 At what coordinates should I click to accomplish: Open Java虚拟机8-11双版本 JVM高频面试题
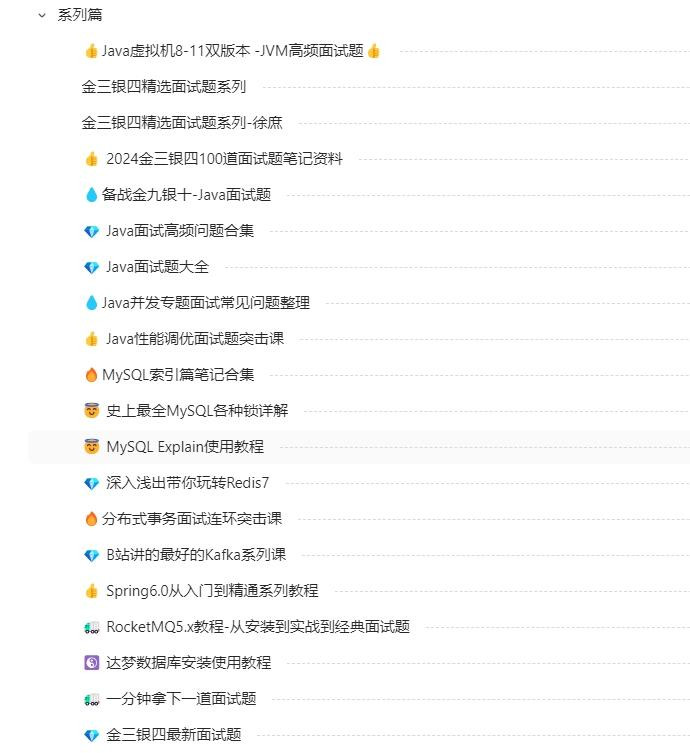232,51
